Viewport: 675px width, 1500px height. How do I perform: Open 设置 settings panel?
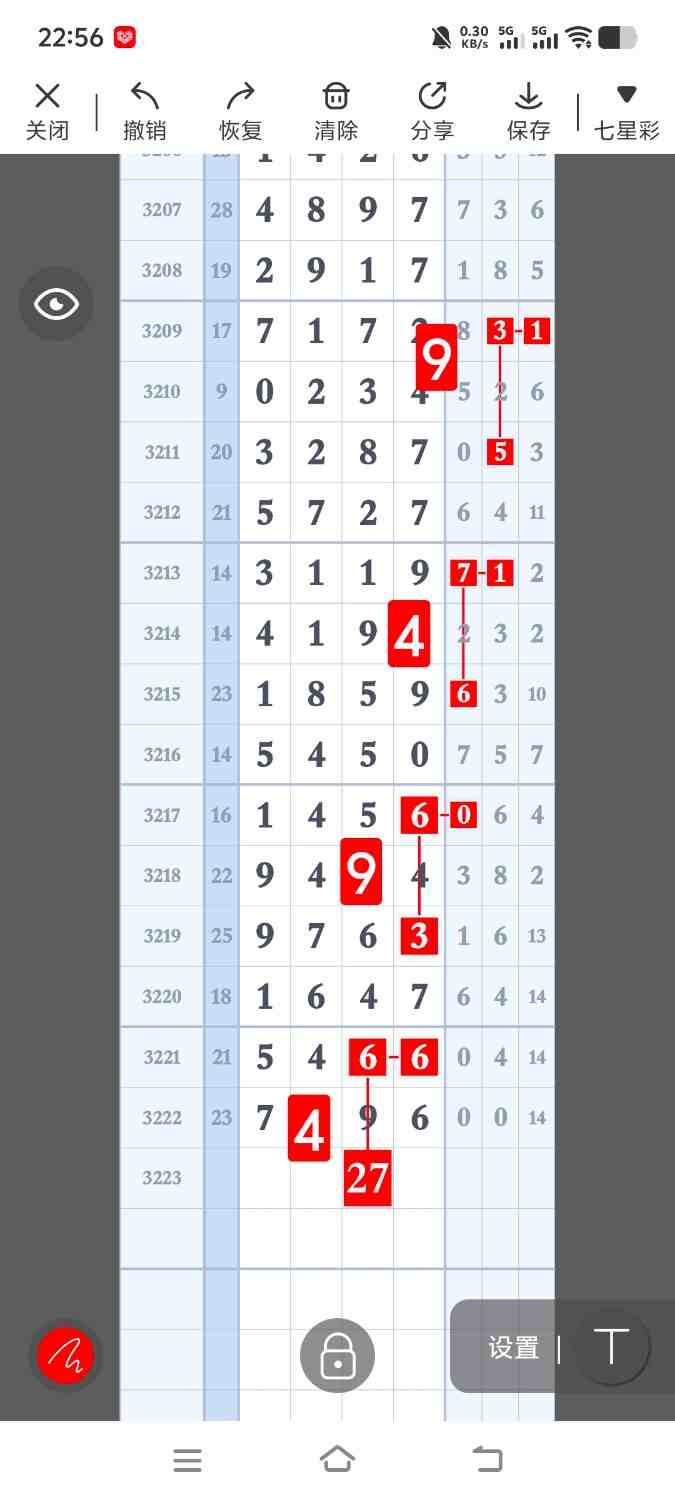pyautogui.click(x=514, y=1348)
